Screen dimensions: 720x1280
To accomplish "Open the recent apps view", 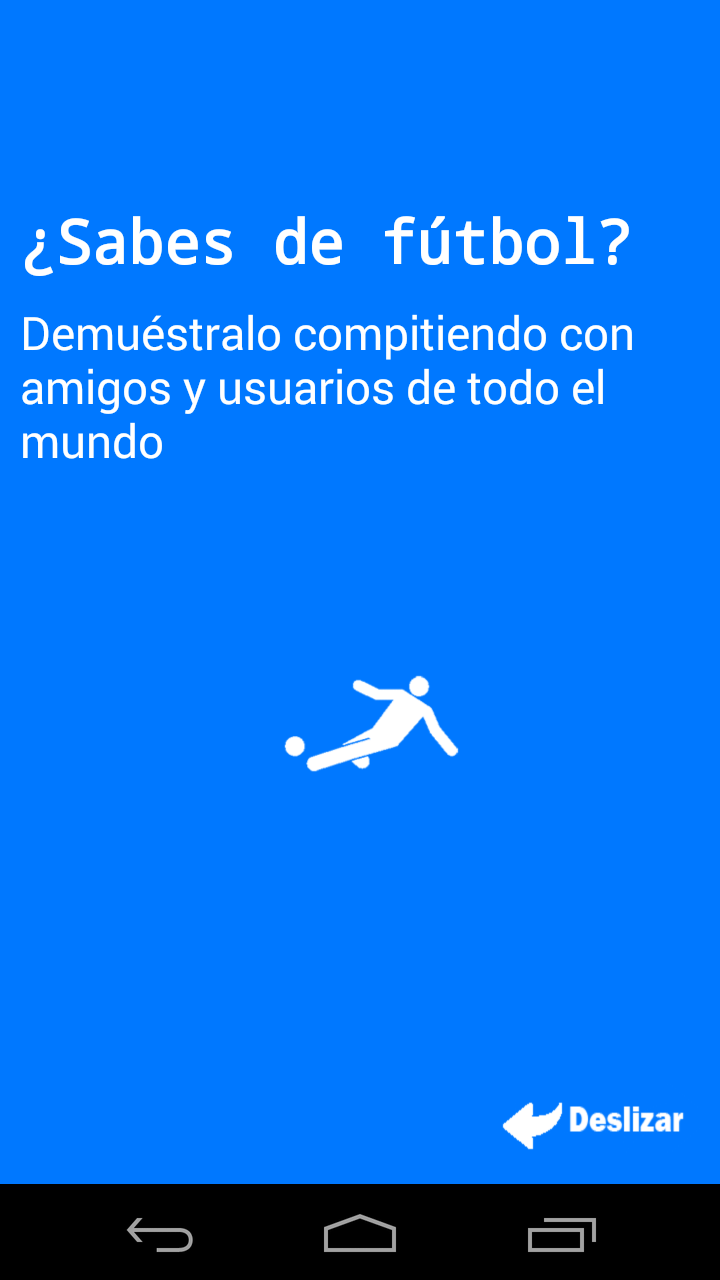I will [x=561, y=1234].
